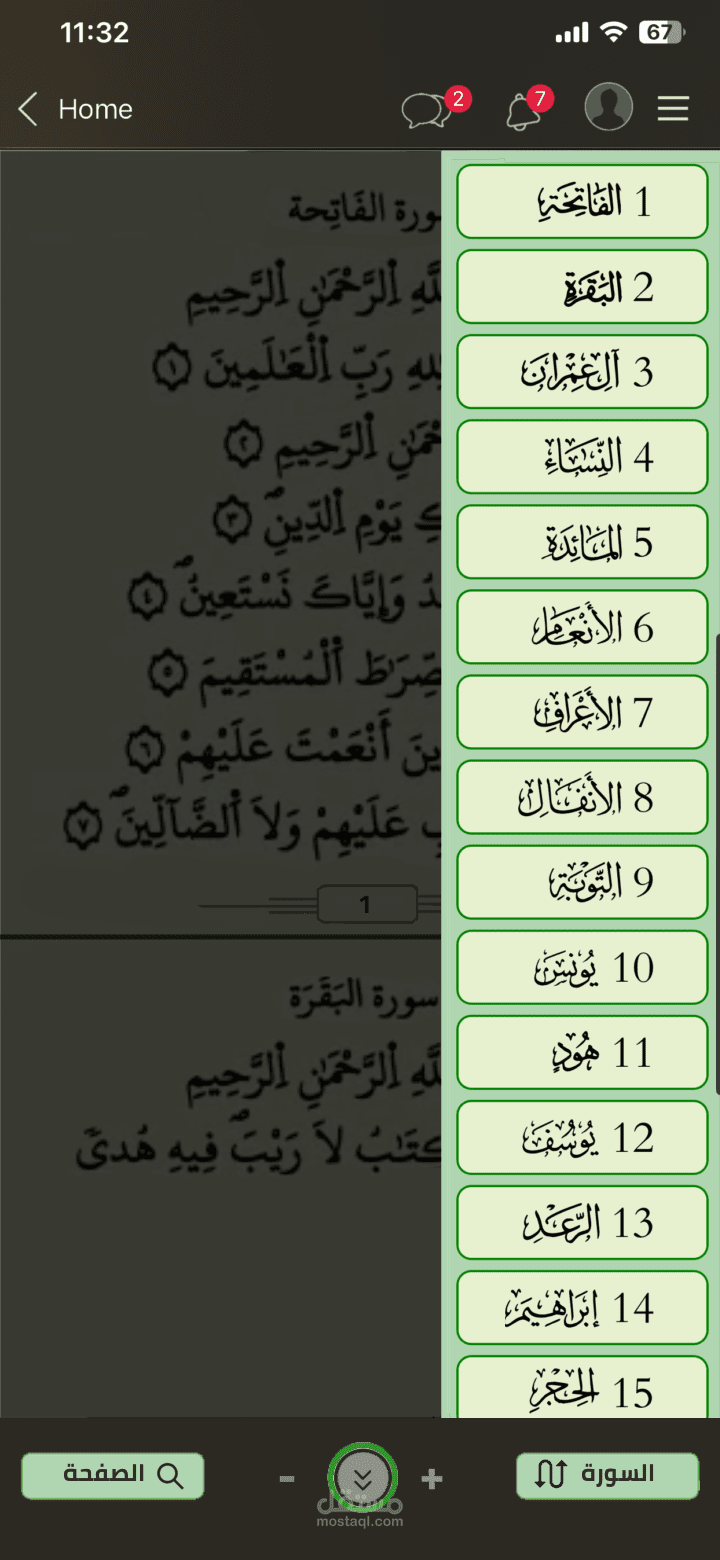Tap the السورة surah selector button
Viewport: 720px width, 1560px height.
[607, 1475]
